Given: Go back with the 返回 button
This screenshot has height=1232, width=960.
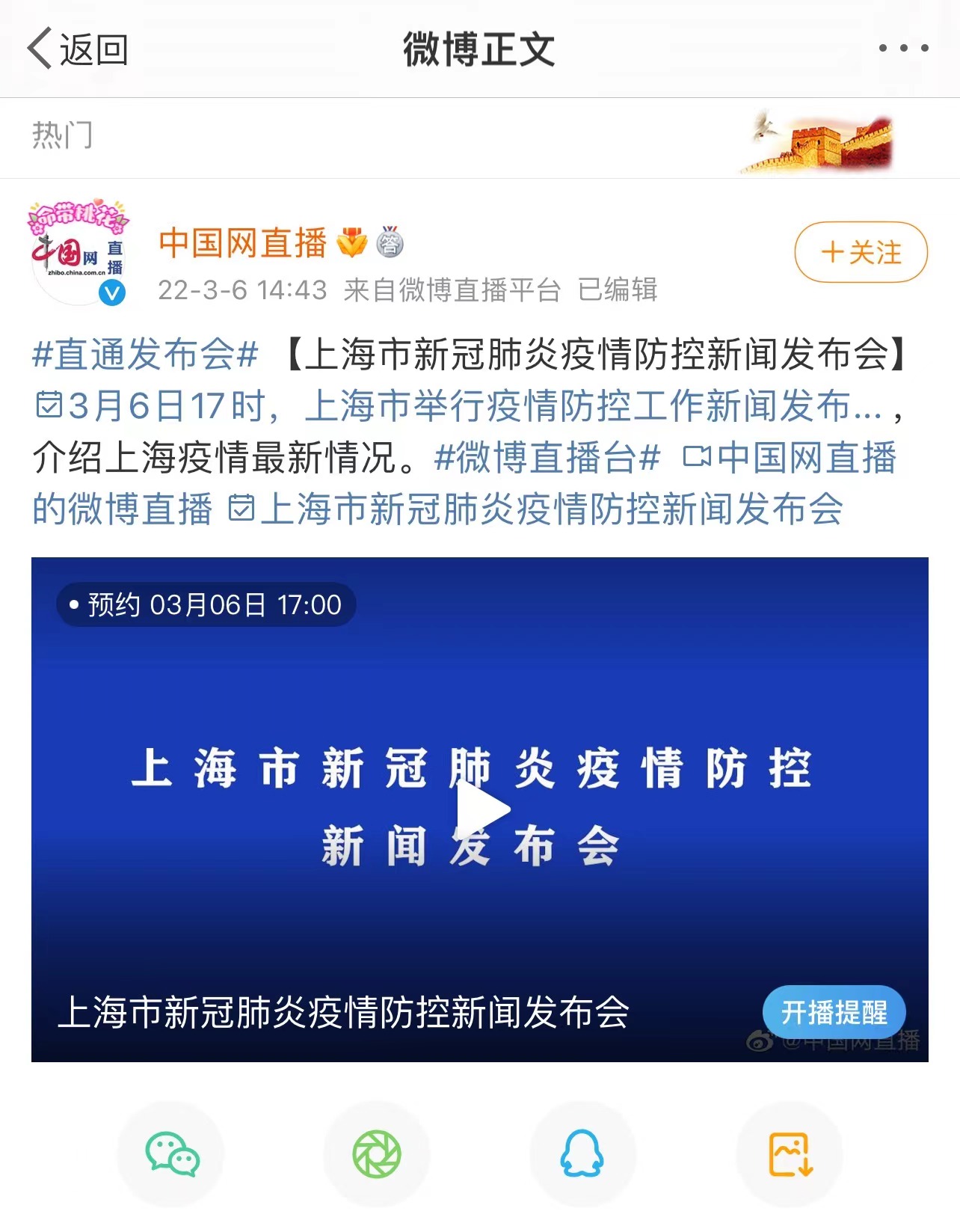Looking at the screenshot, I should tap(78, 49).
